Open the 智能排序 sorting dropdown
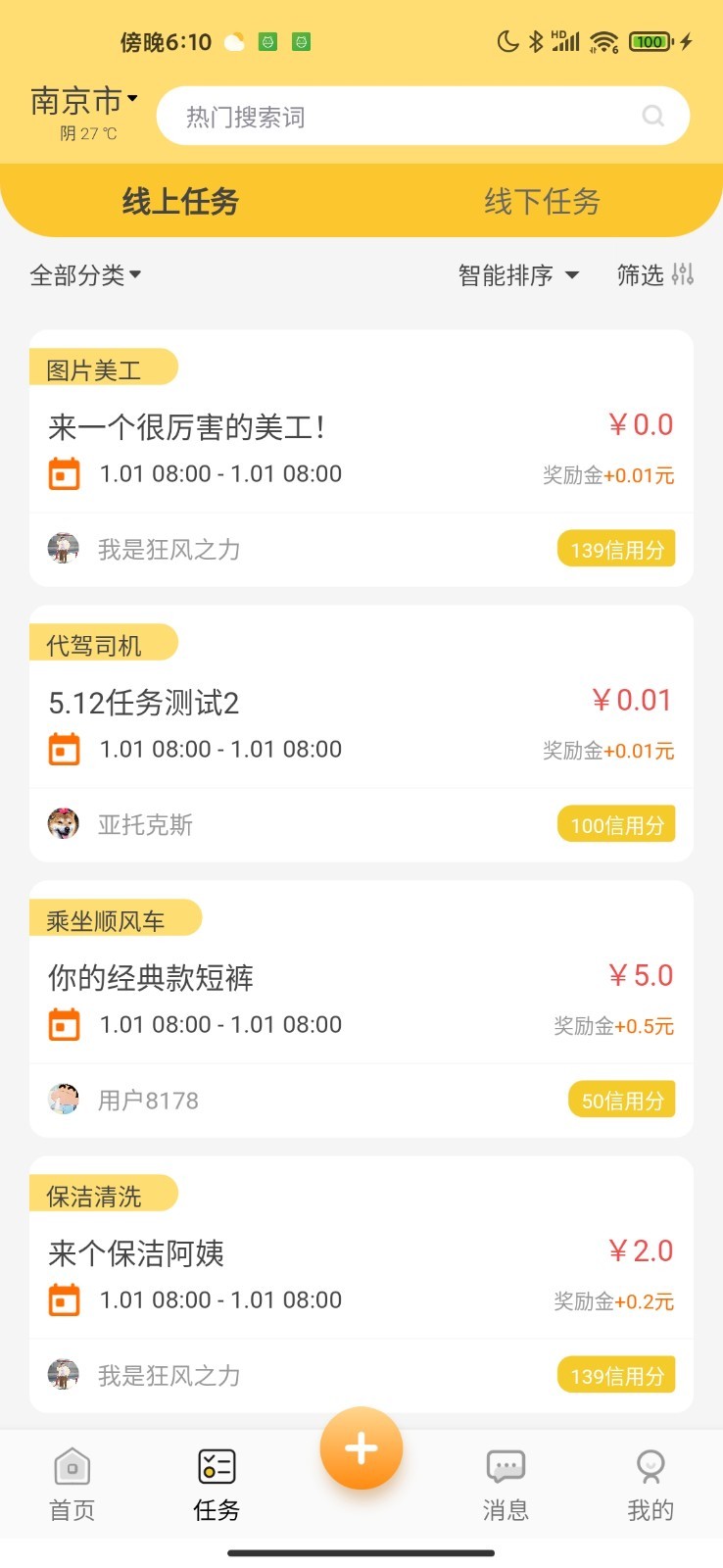Viewport: 723px width, 1568px height. coord(517,274)
